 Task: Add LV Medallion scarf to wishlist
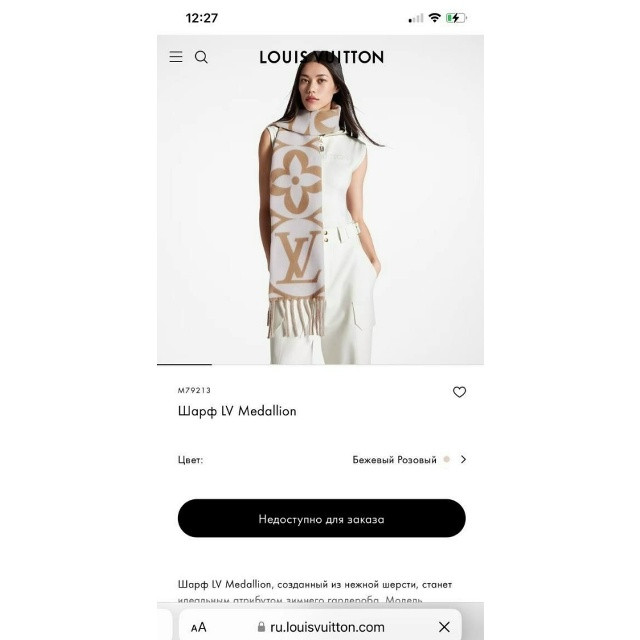click(459, 392)
